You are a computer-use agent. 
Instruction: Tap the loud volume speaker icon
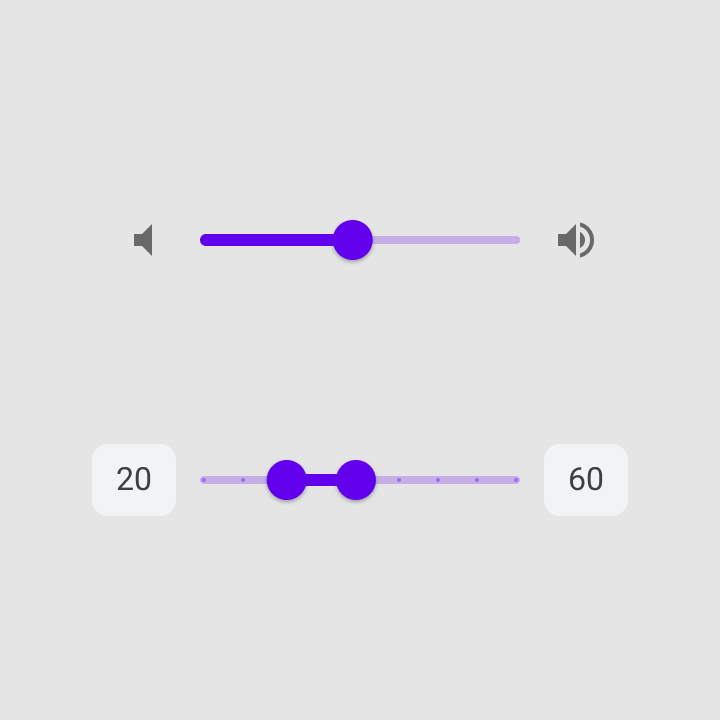click(x=576, y=240)
